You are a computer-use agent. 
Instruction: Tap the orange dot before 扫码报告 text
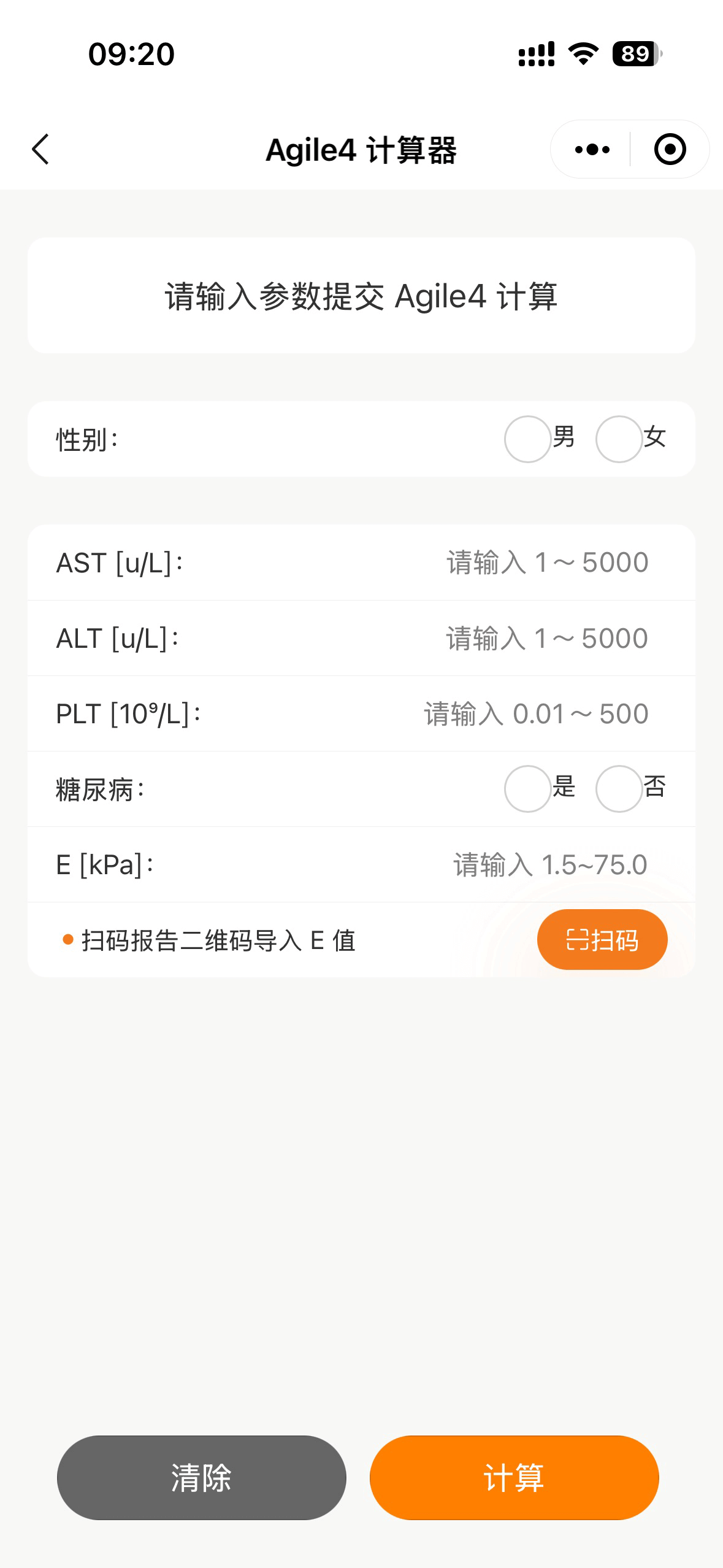click(x=67, y=939)
